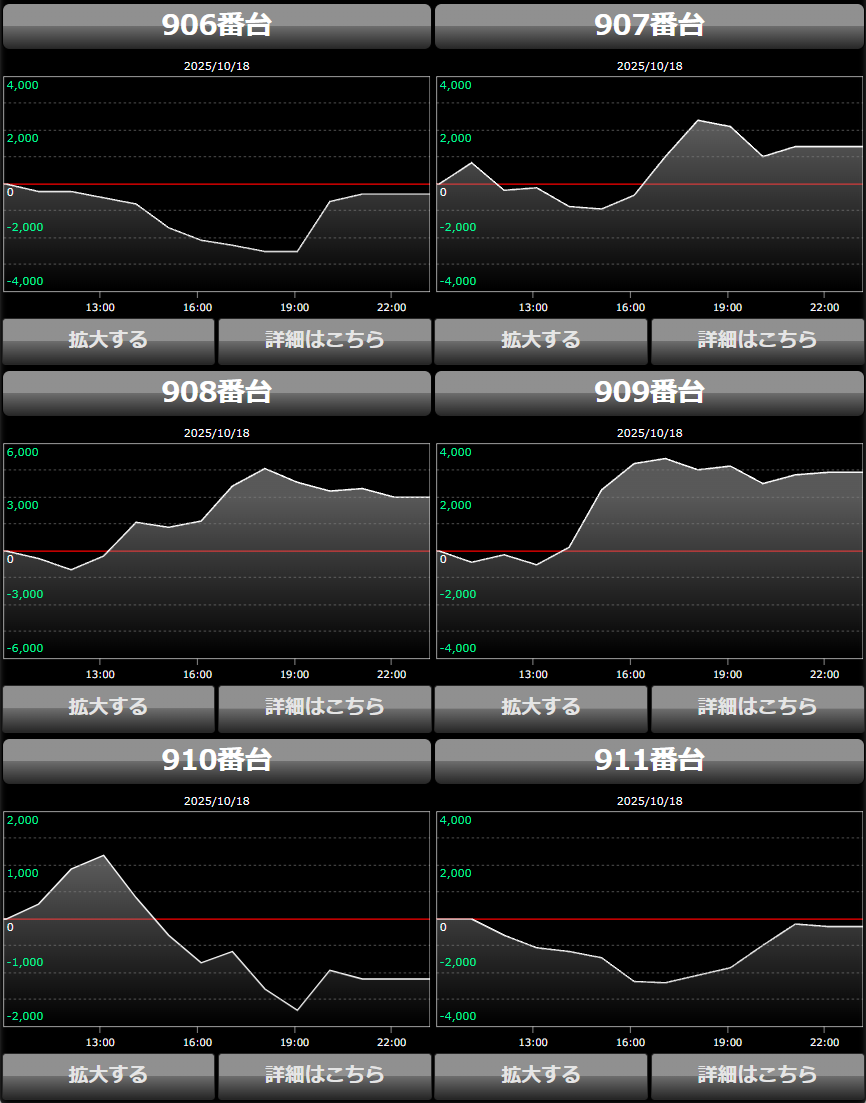Select 拡大する below the 908番台 chart
This screenshot has height=1103, width=866.
coord(108,708)
